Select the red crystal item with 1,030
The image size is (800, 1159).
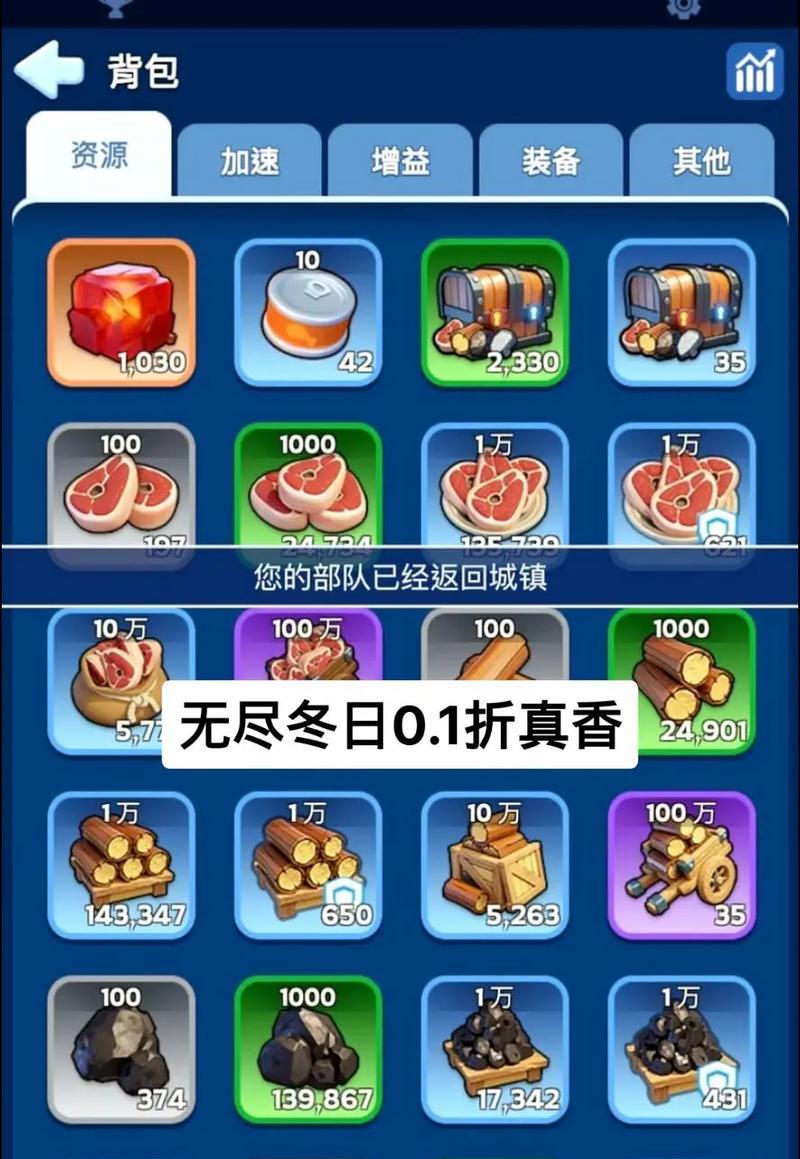(121, 313)
